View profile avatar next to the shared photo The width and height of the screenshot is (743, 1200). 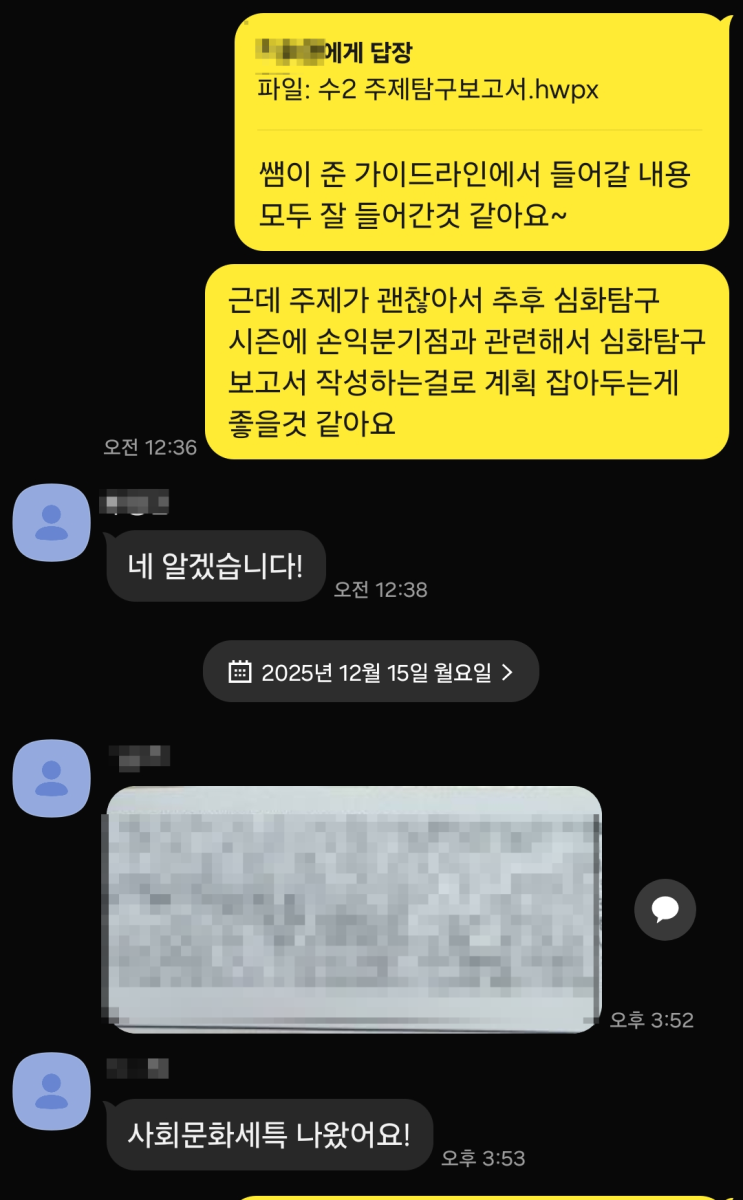pyautogui.click(x=51, y=778)
